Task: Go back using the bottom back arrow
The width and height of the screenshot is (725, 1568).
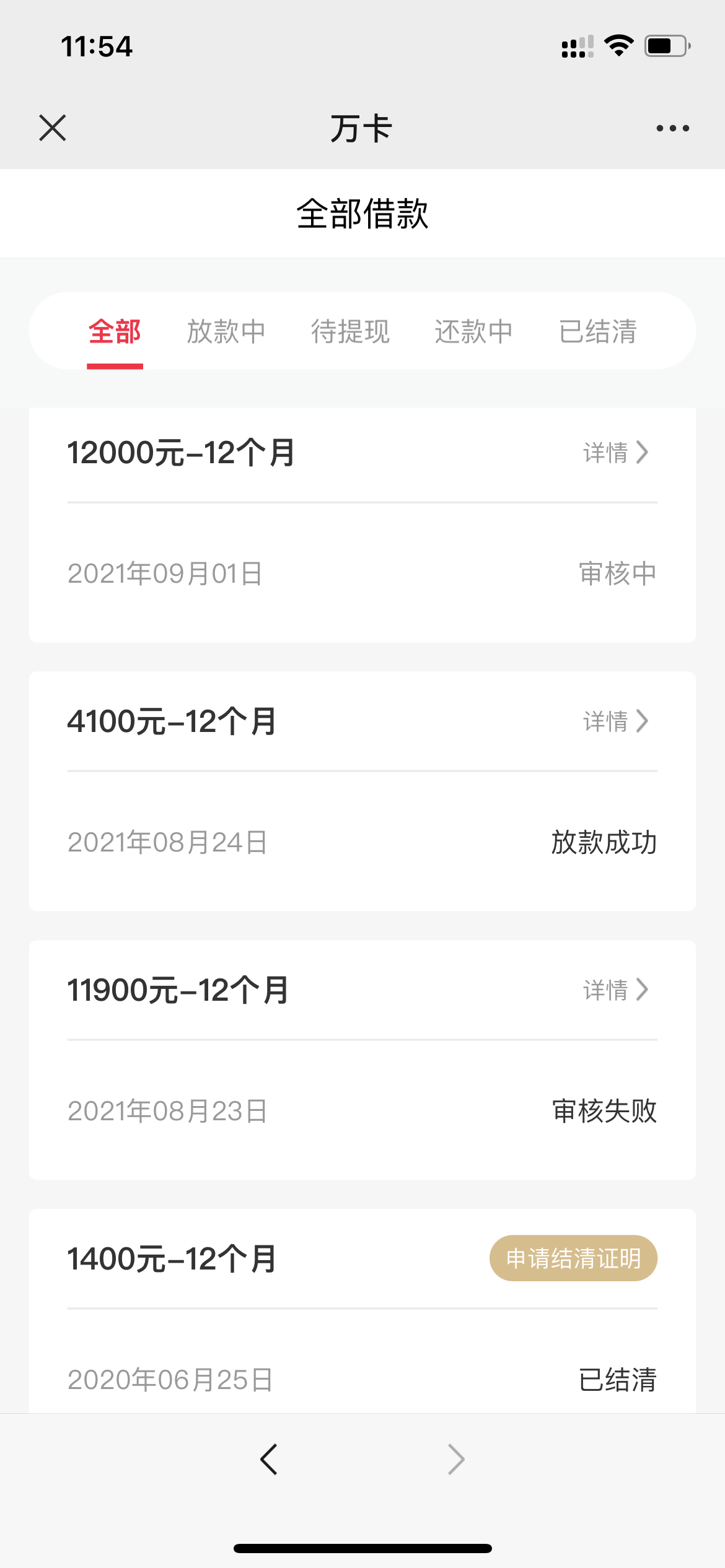Action: 269,1460
